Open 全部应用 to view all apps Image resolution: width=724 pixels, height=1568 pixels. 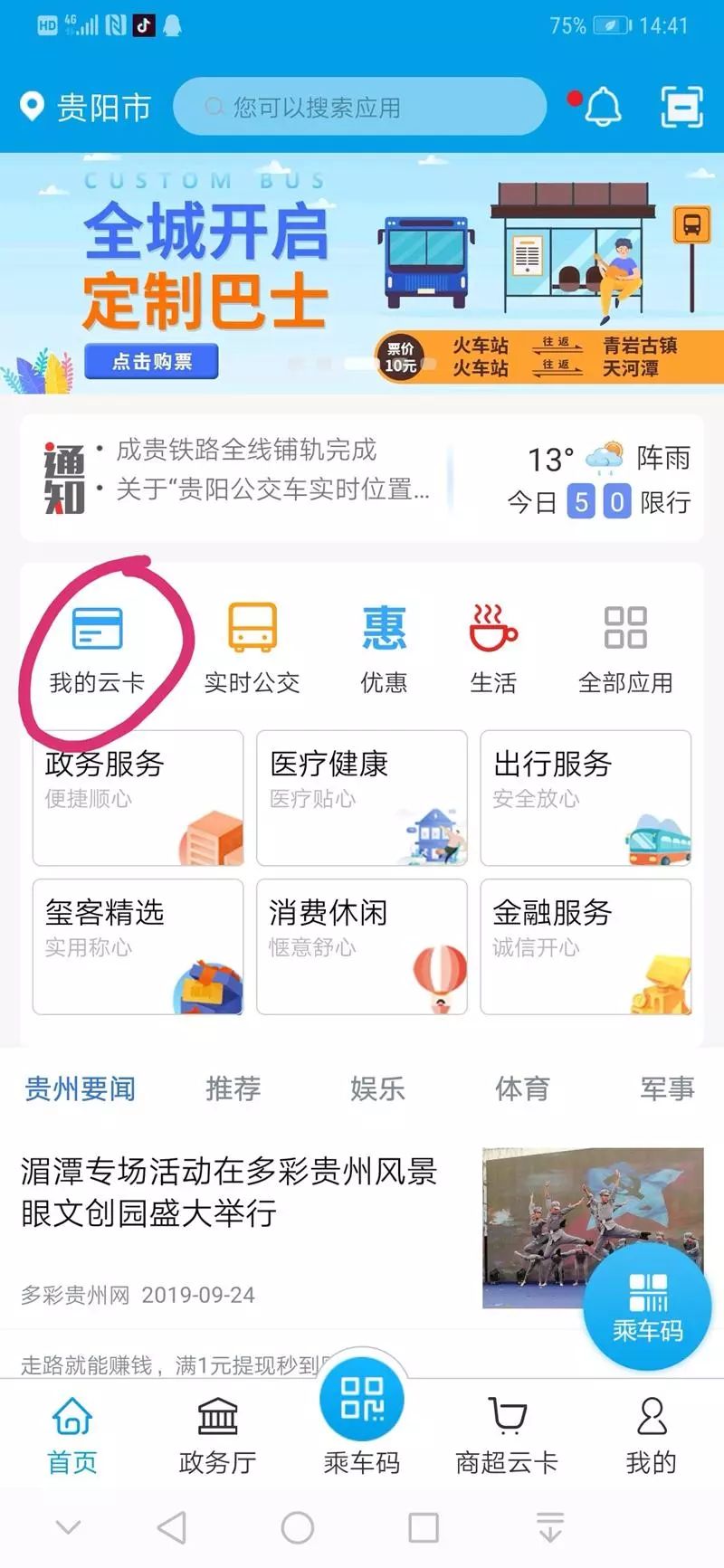coord(625,644)
